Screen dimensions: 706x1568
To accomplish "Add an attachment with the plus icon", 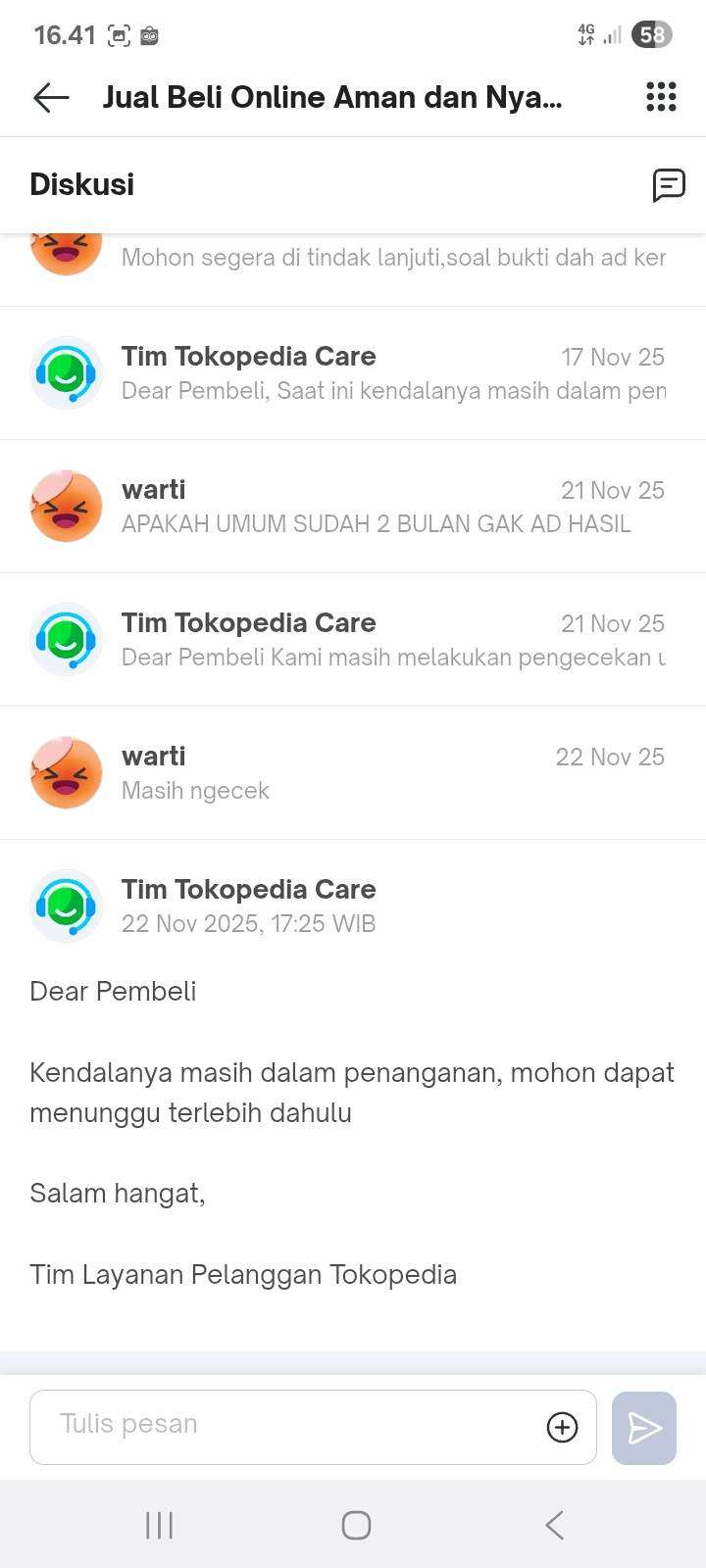I will (x=562, y=1427).
